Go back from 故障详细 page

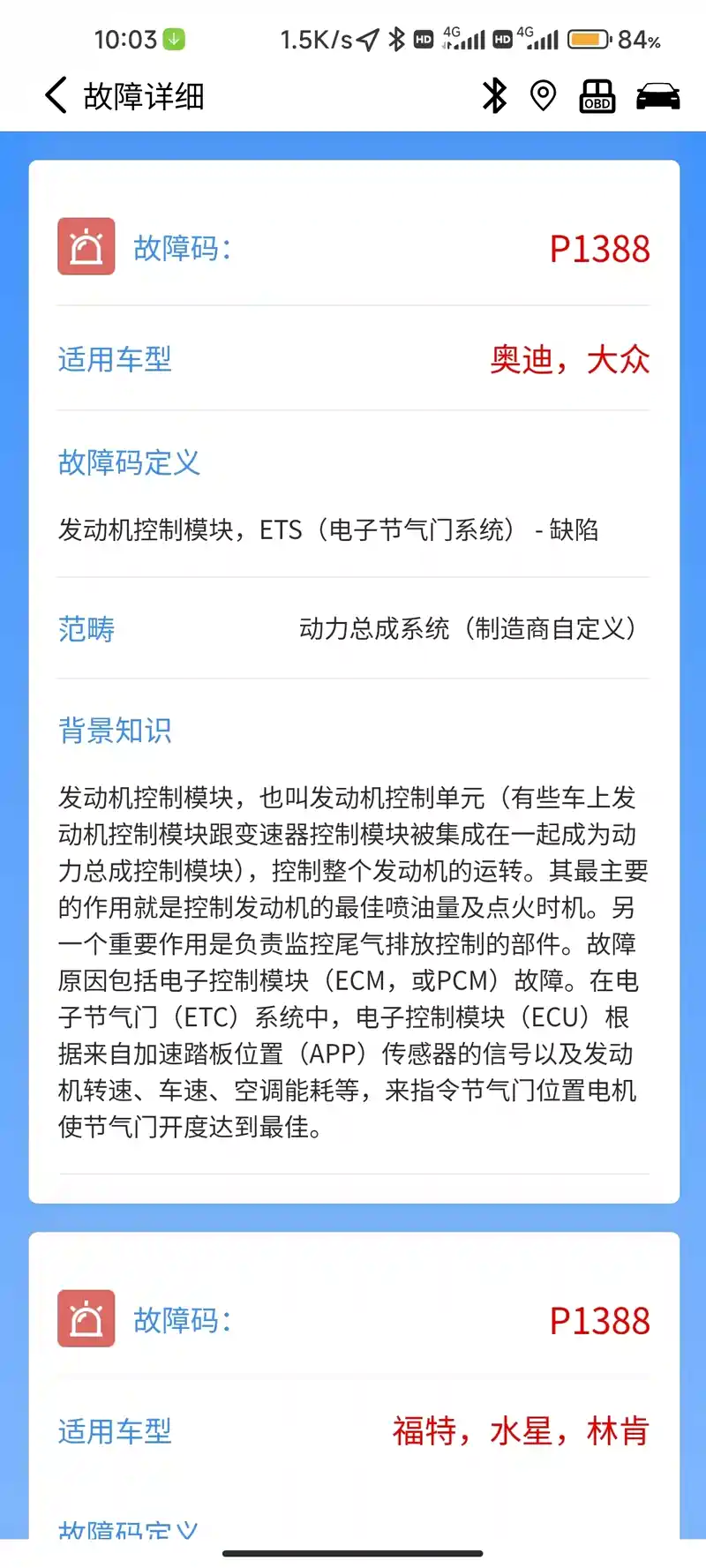click(x=56, y=95)
